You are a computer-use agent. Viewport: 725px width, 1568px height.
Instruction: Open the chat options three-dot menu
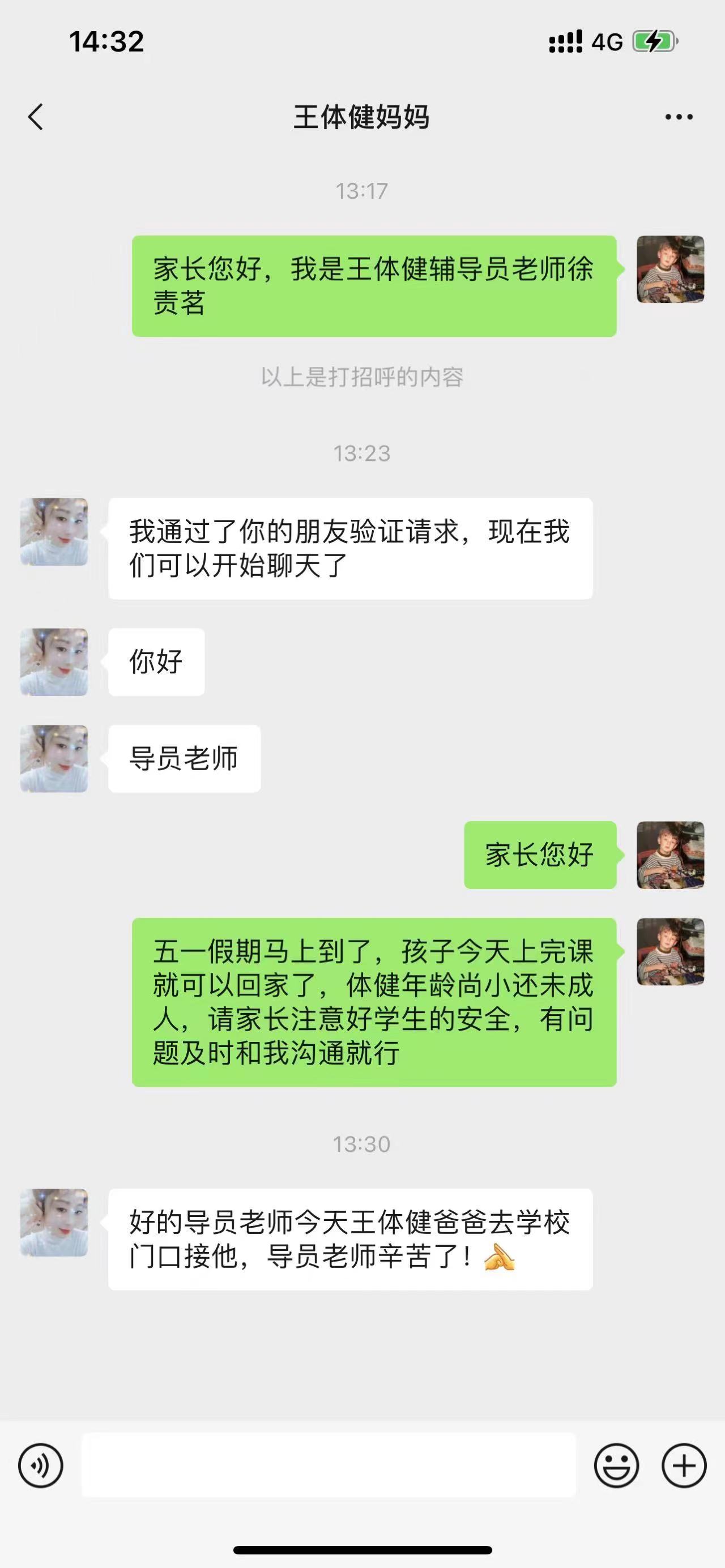pos(679,117)
